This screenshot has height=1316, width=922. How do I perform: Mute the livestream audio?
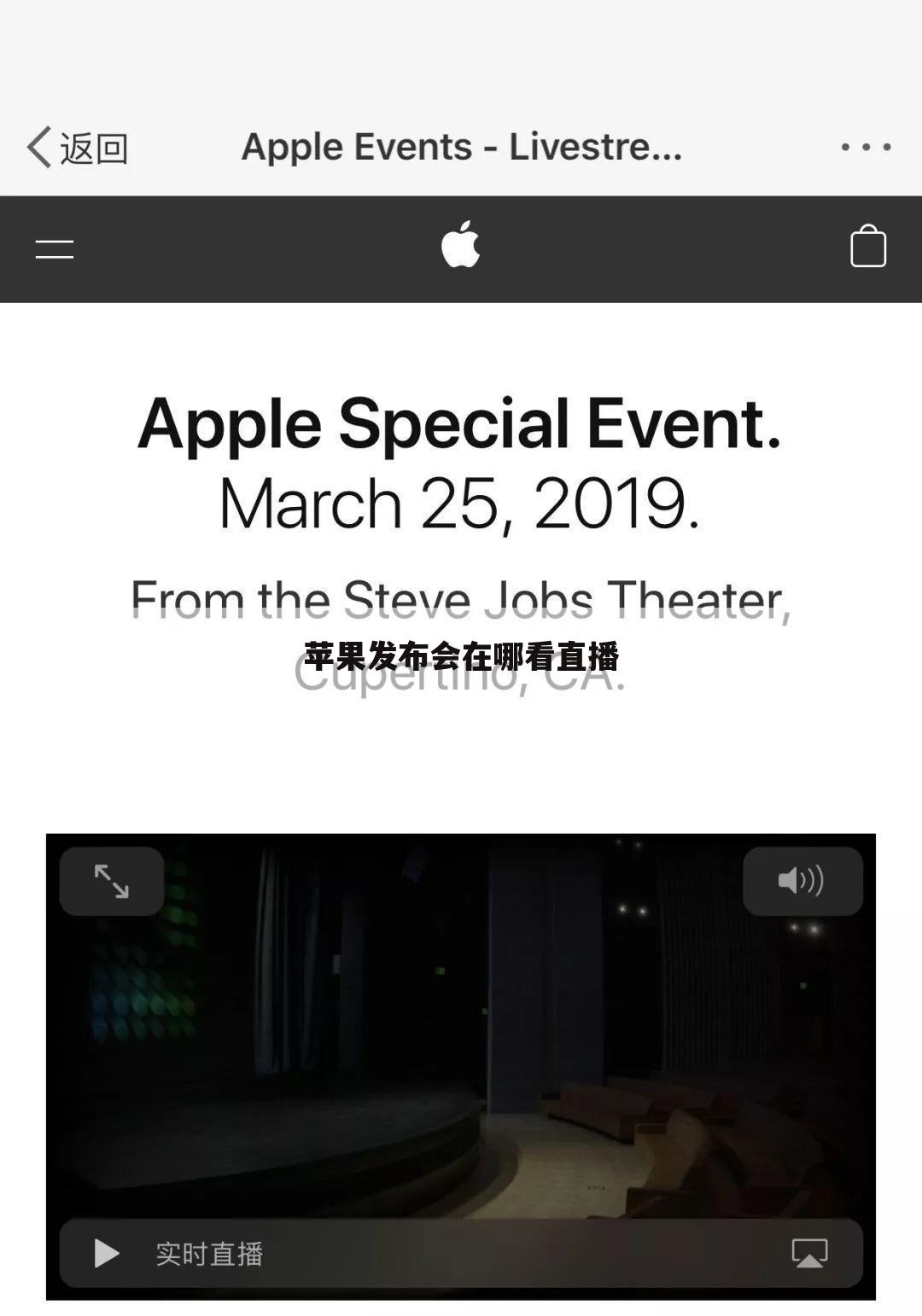[x=802, y=881]
